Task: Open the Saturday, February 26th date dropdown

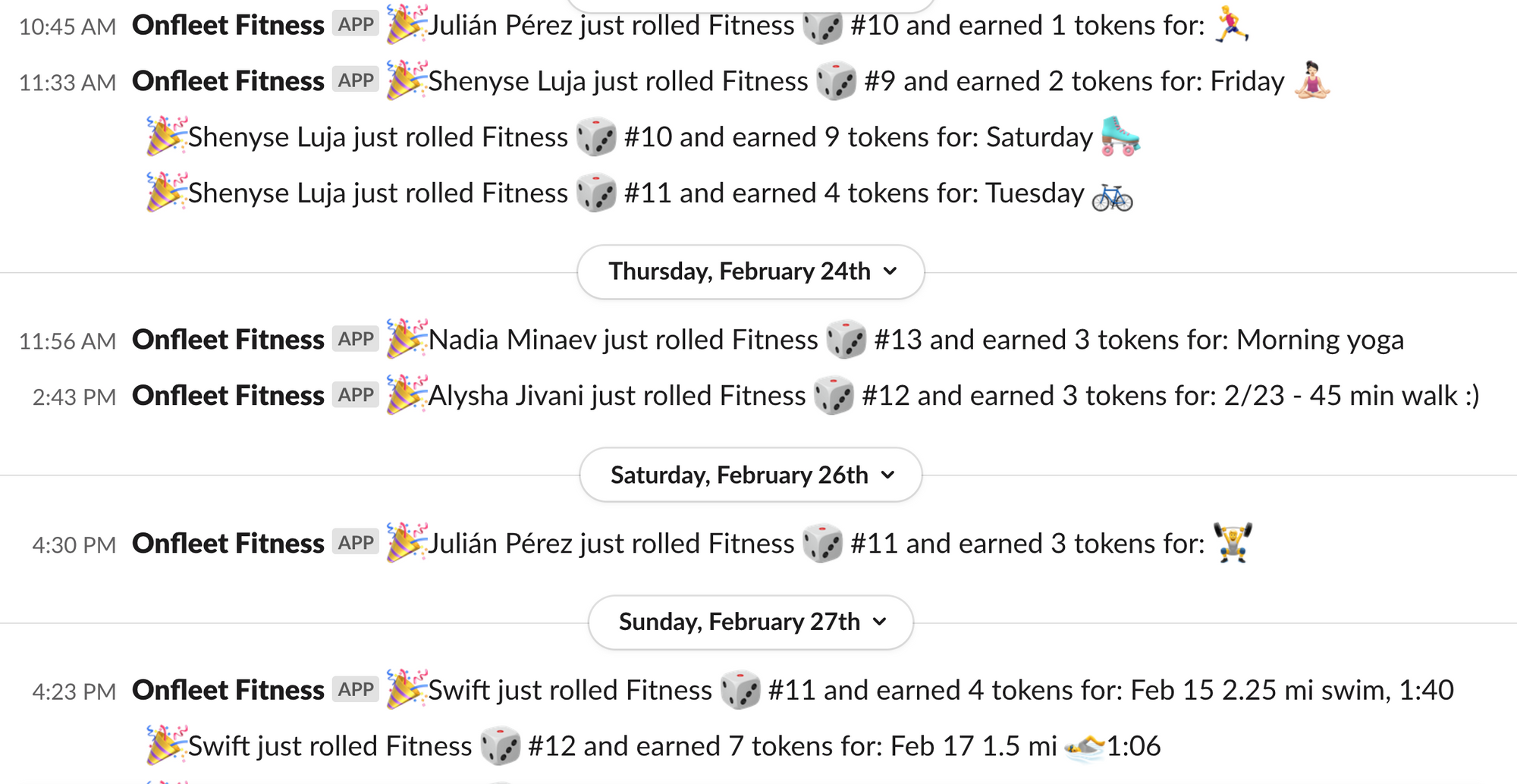Action: pyautogui.click(x=750, y=475)
